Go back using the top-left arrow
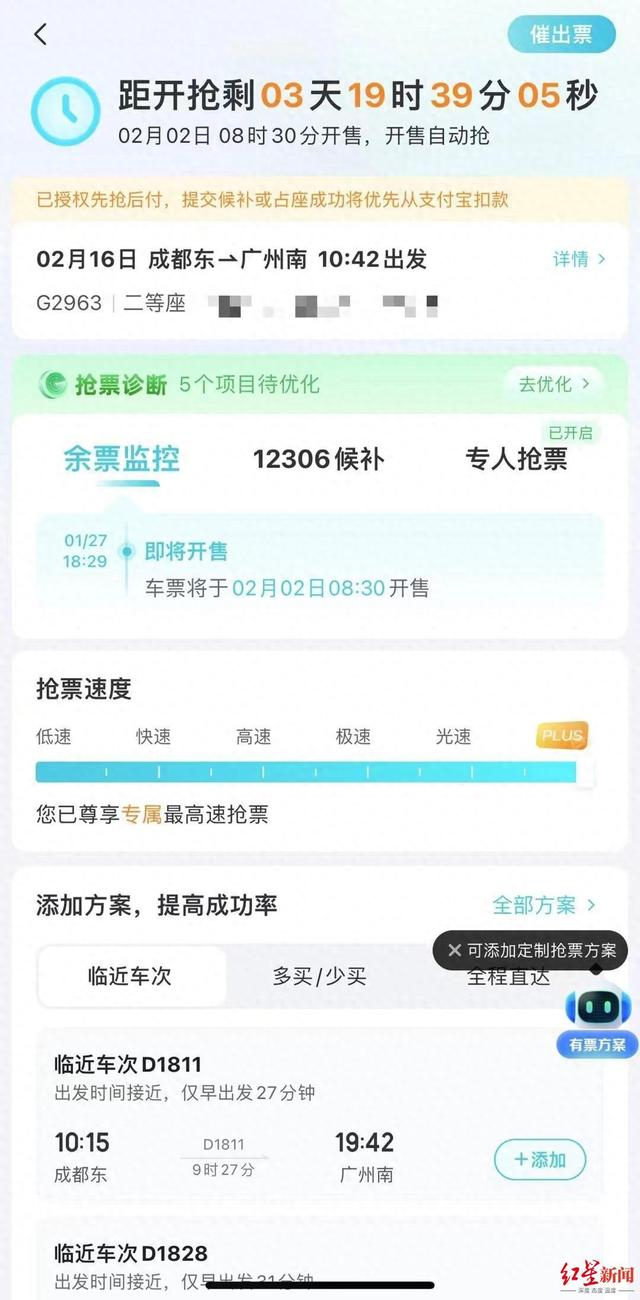Viewport: 640px width, 1300px height. (x=40, y=34)
